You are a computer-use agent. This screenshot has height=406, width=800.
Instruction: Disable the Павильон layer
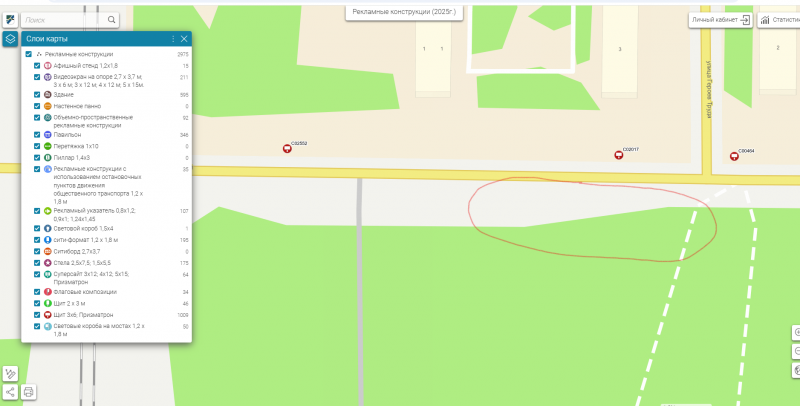[x=37, y=134]
